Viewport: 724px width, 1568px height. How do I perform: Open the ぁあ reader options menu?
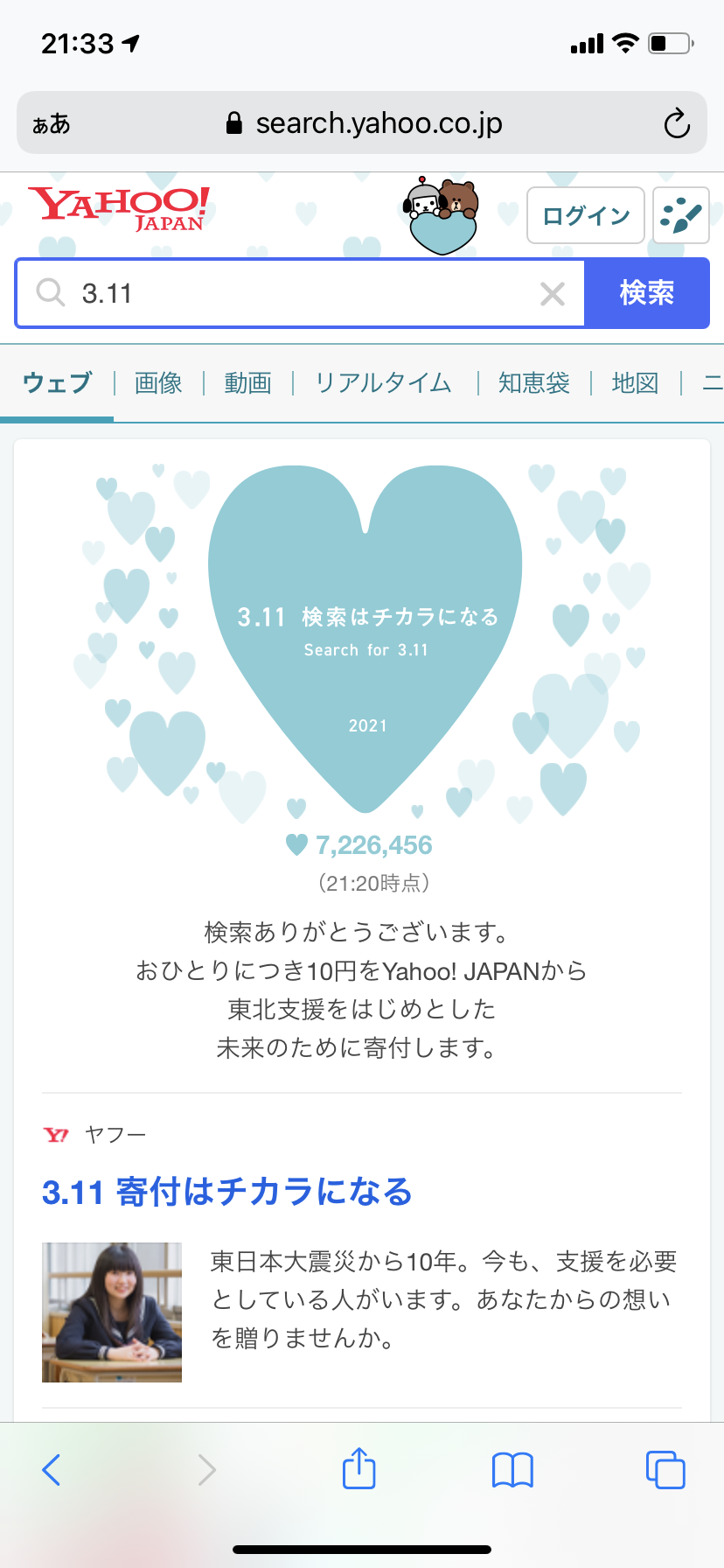coord(52,124)
